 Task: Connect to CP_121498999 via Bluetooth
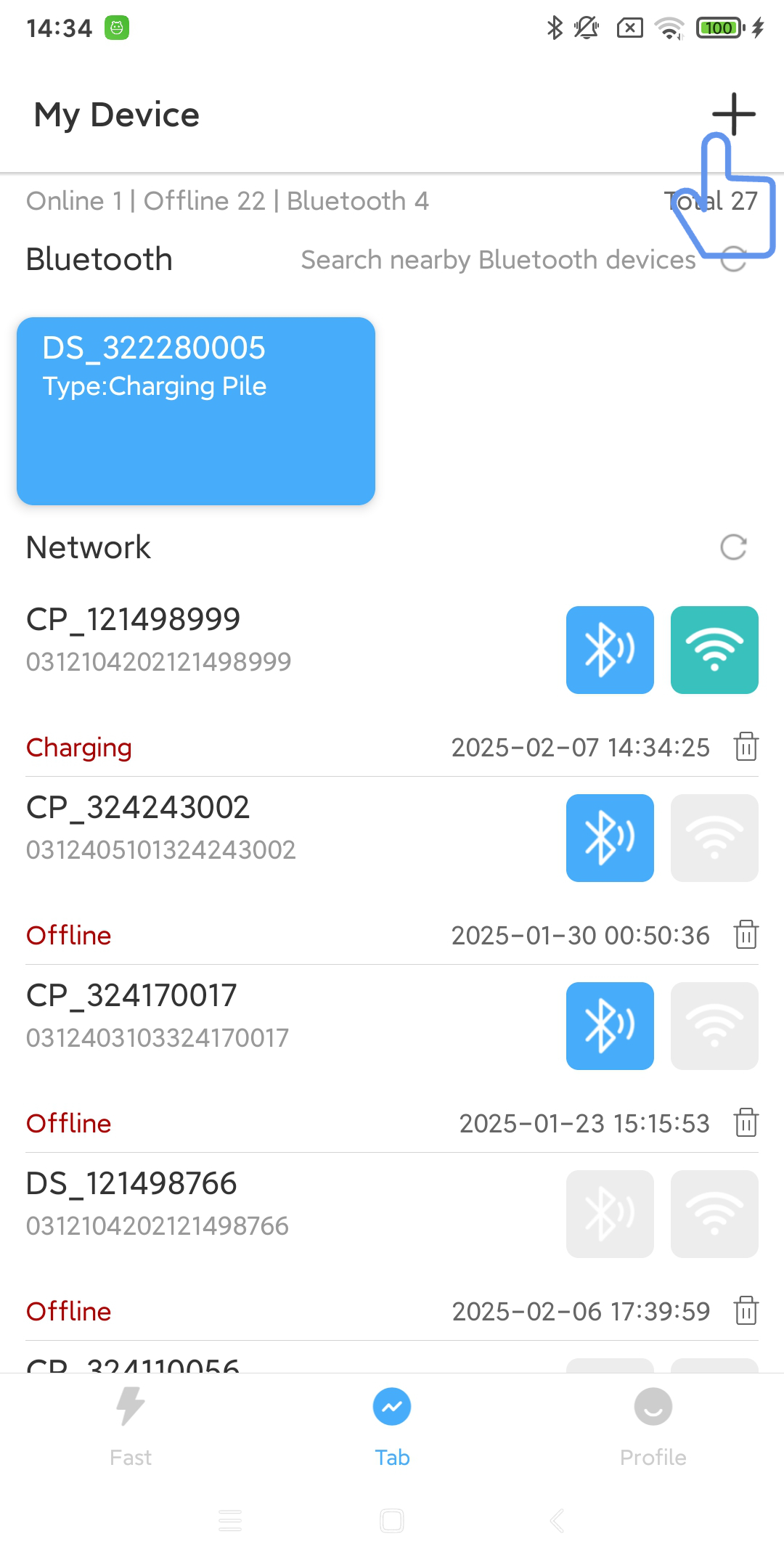pyautogui.click(x=610, y=650)
